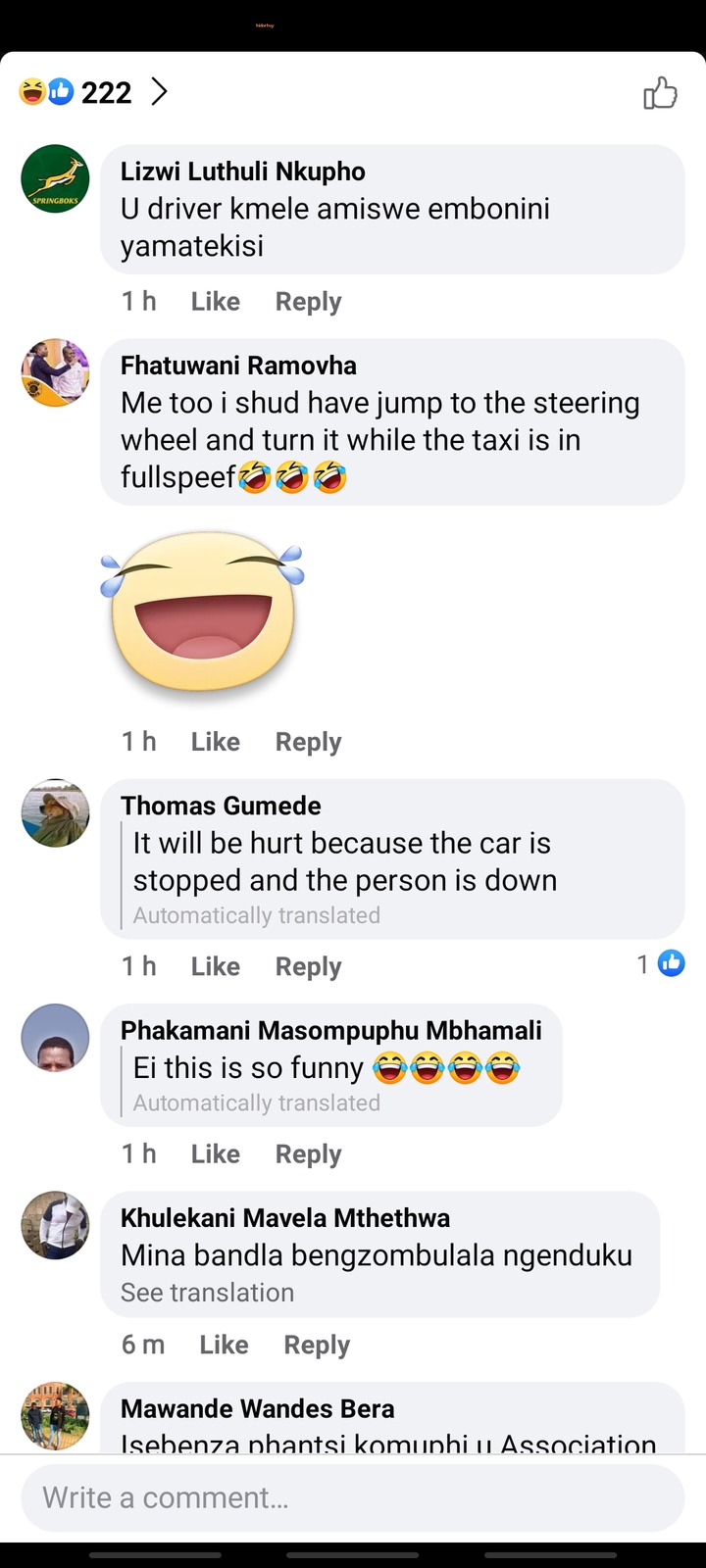The height and width of the screenshot is (1568, 706).
Task: Open Thomas Gumede's profile name
Action: [x=221, y=806]
